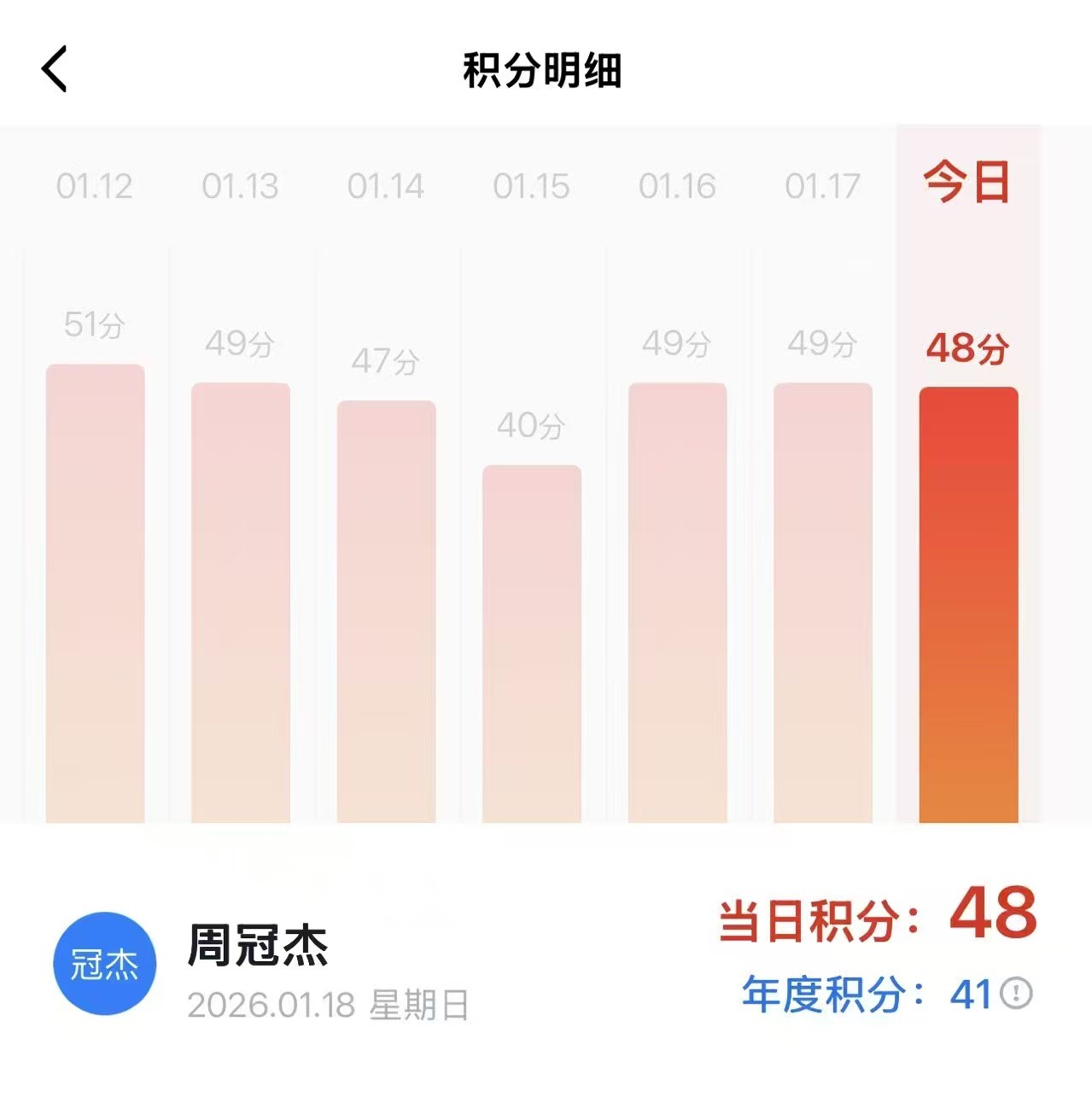Select the 01.14 bar with 47分
This screenshot has height=1097, width=1092.
click(x=386, y=611)
